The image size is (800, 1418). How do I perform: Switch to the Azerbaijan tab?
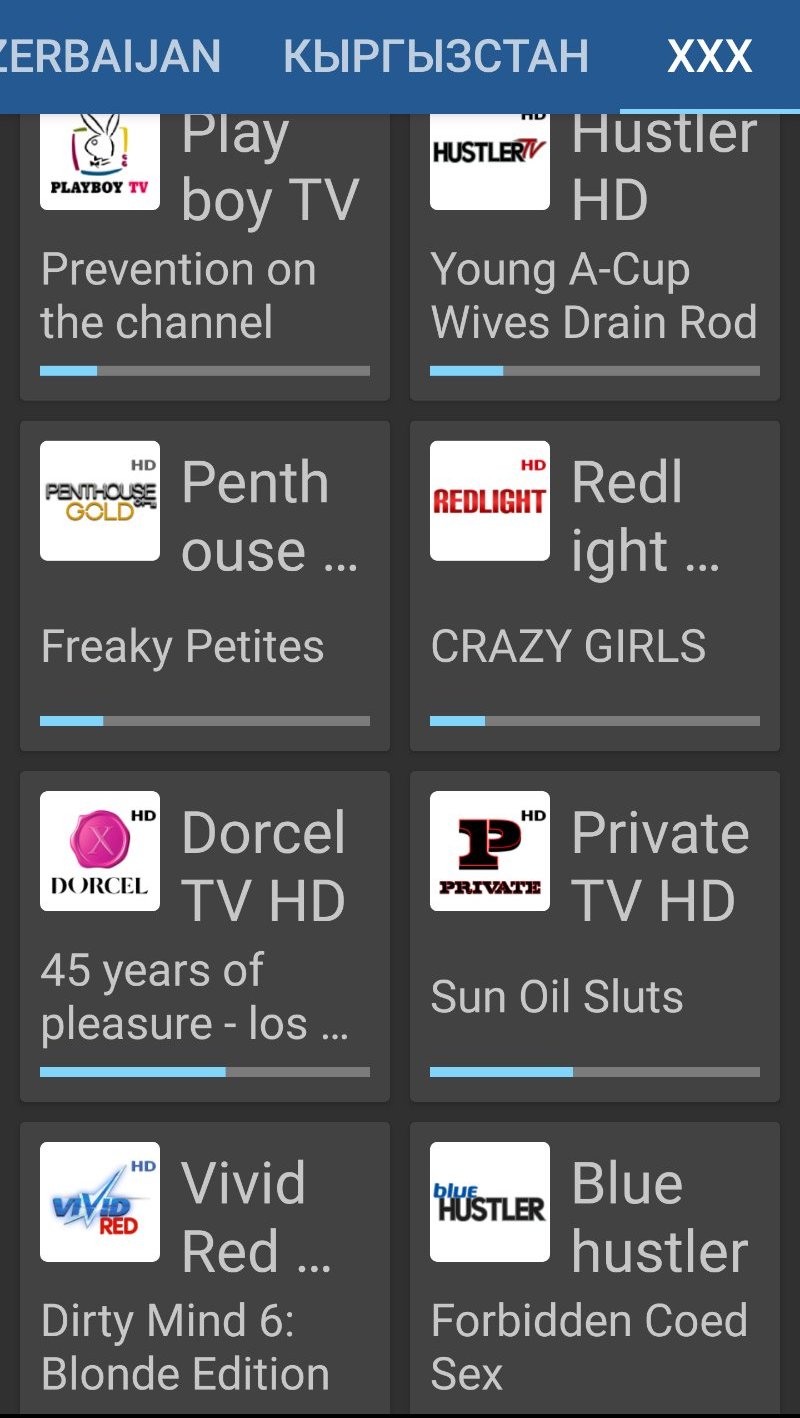point(110,56)
